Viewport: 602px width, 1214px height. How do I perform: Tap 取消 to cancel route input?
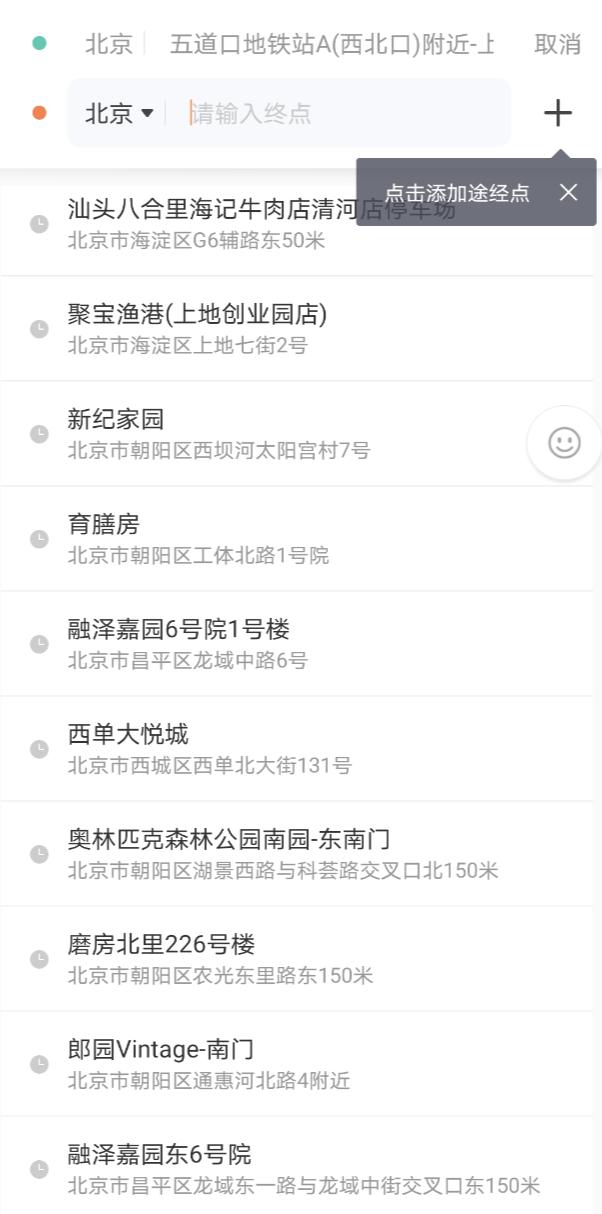coord(557,44)
